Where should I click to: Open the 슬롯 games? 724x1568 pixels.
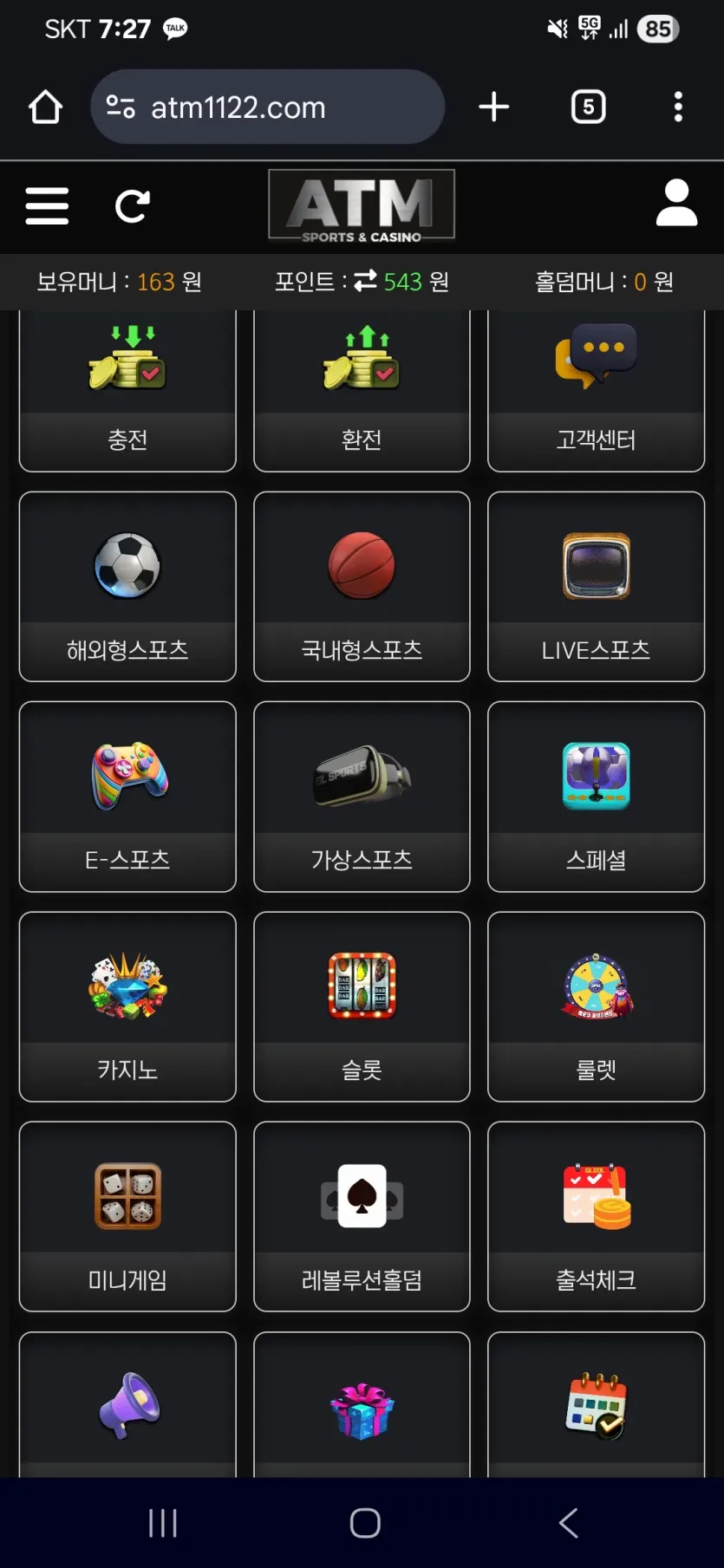[362, 1006]
